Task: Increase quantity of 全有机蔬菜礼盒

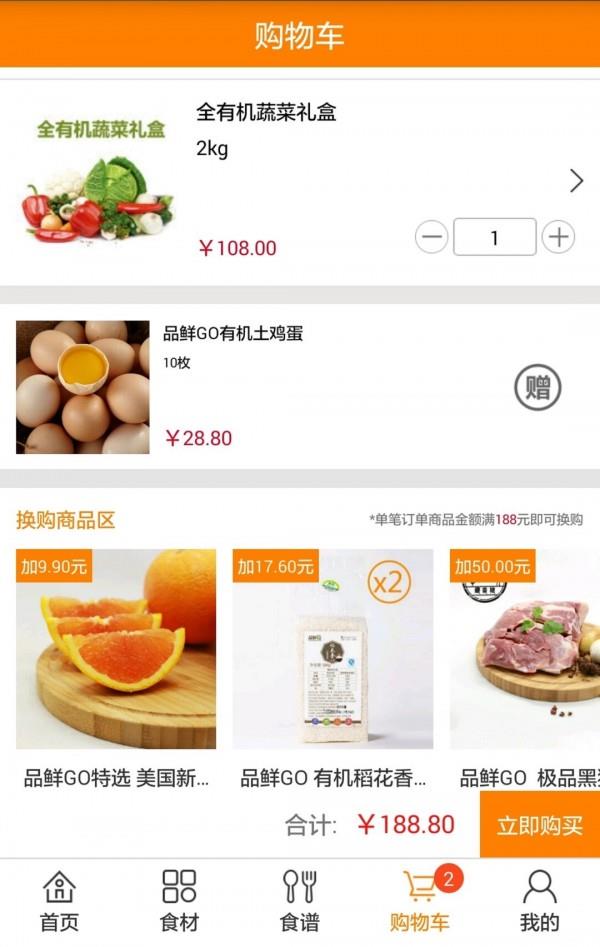Action: coord(558,237)
